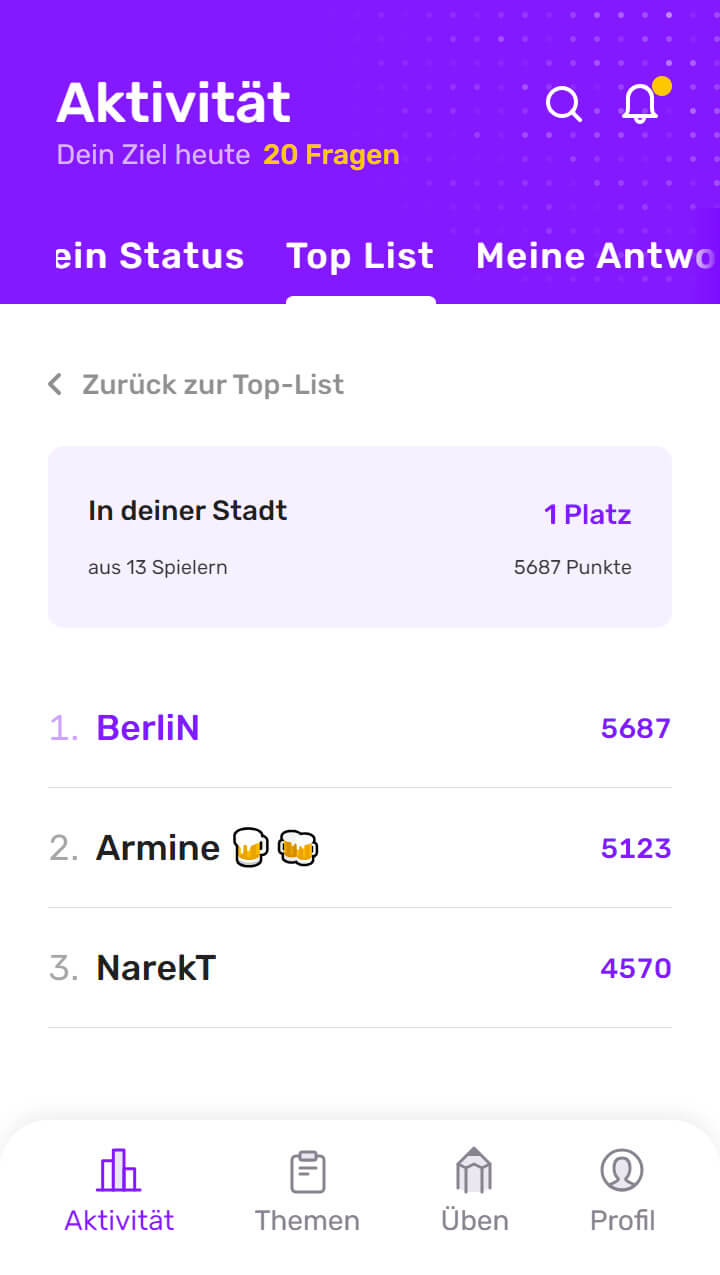Open the search icon in the header
Screen dimensions: 720x1275
pos(563,104)
